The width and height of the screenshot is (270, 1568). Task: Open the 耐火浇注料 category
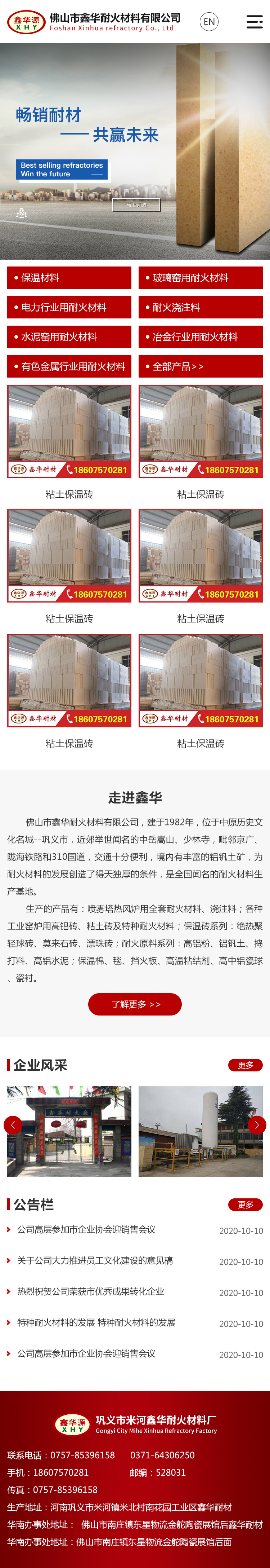click(x=200, y=307)
